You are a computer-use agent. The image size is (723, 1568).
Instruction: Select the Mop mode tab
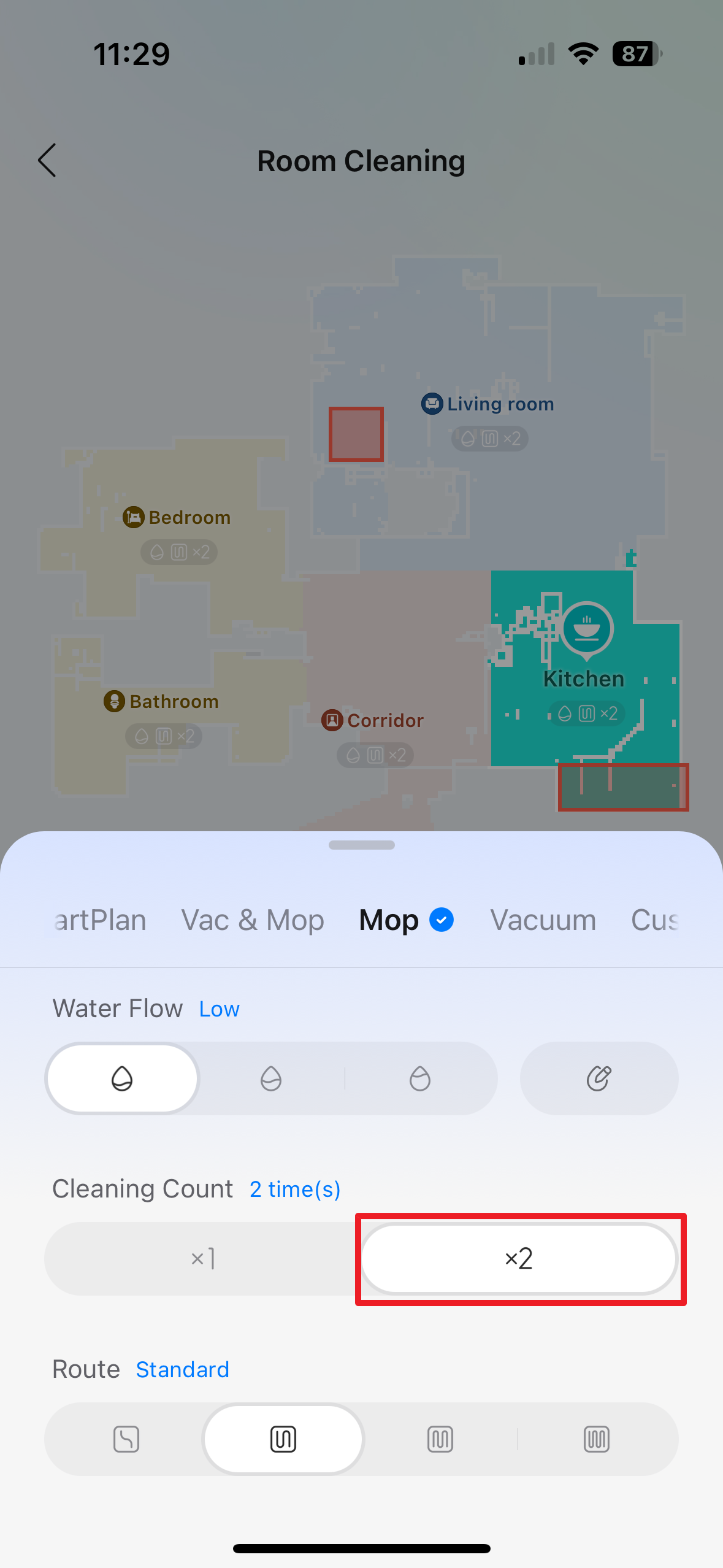tap(389, 920)
